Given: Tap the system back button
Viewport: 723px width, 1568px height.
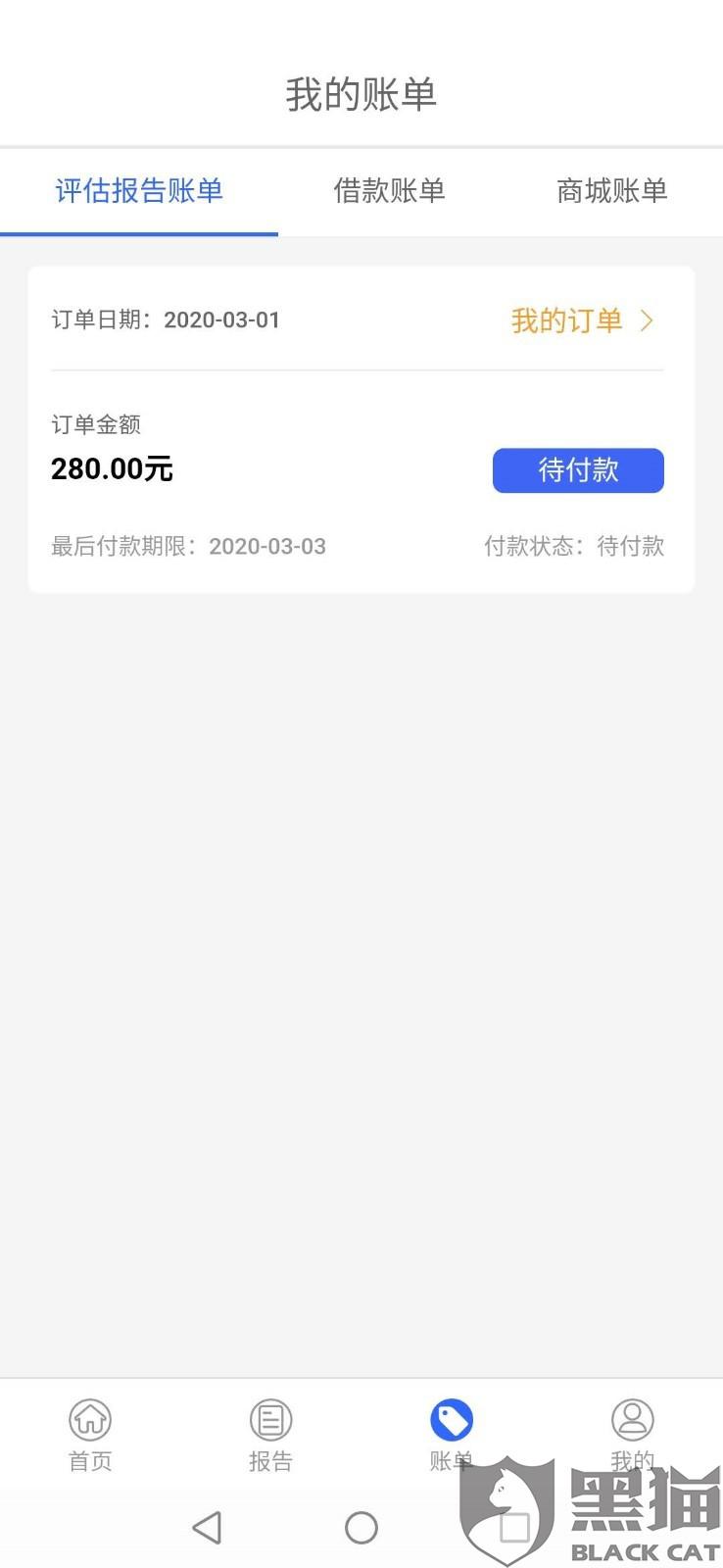Looking at the screenshot, I should [207, 1527].
